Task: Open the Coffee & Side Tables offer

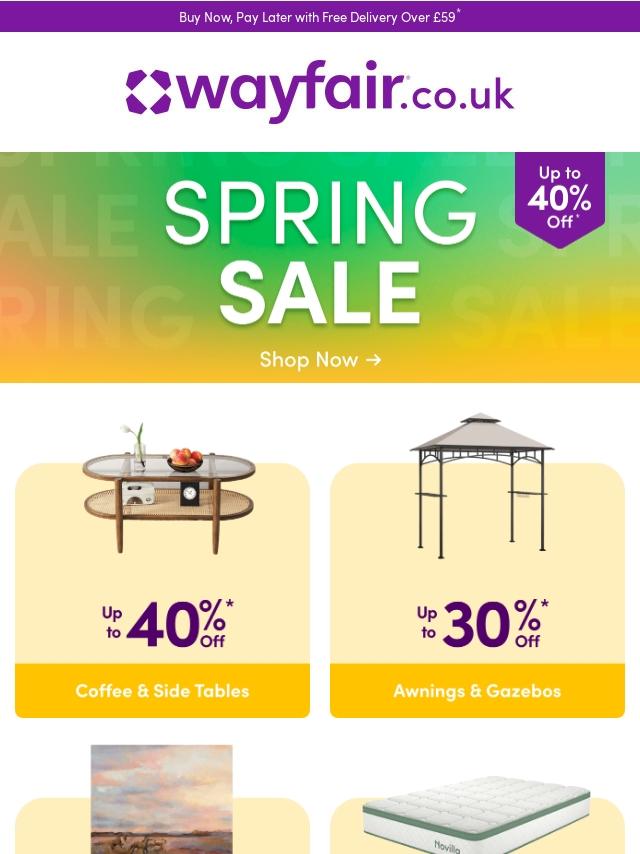Action: click(162, 690)
